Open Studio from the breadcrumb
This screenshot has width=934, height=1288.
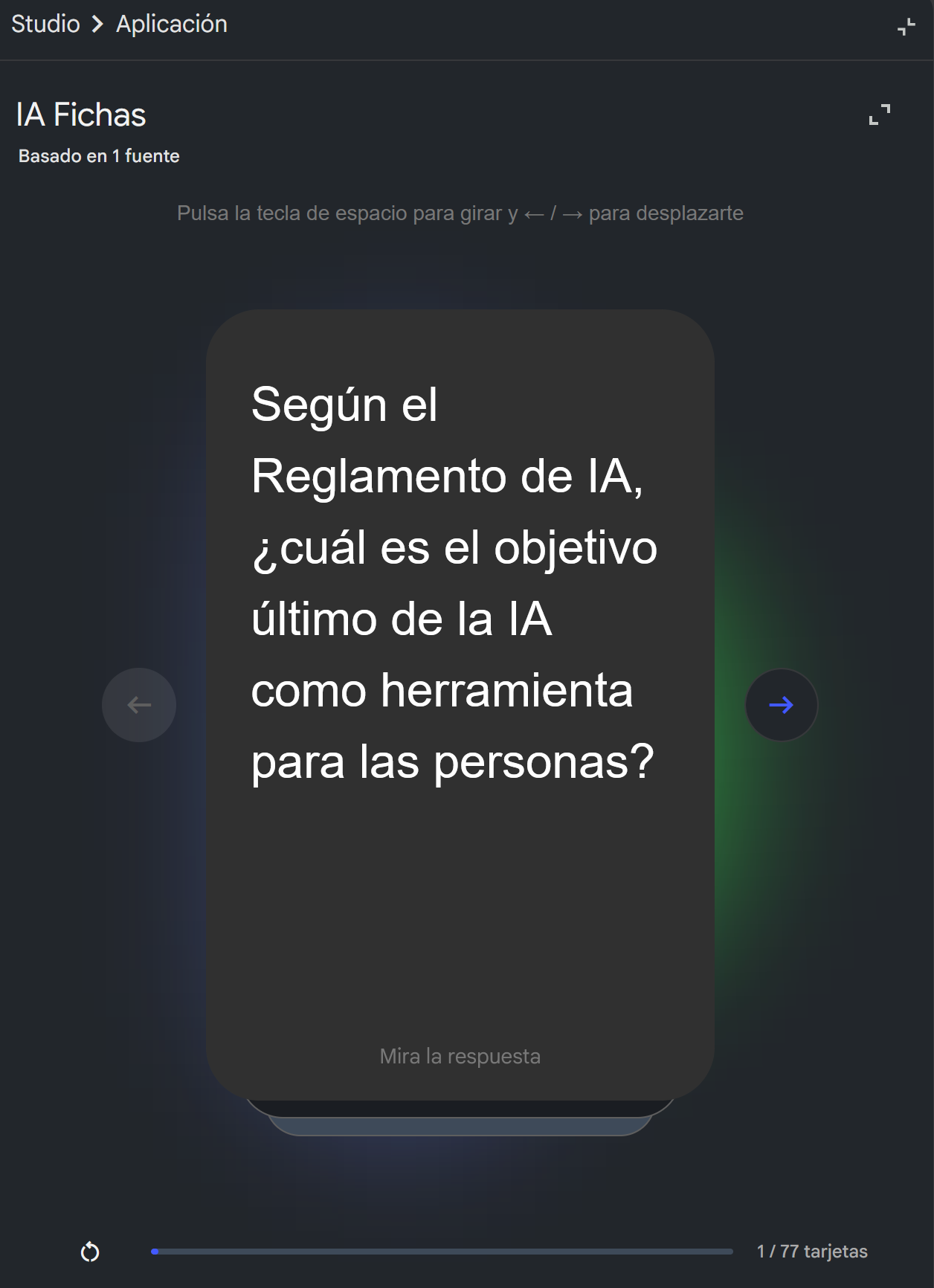tap(47, 24)
